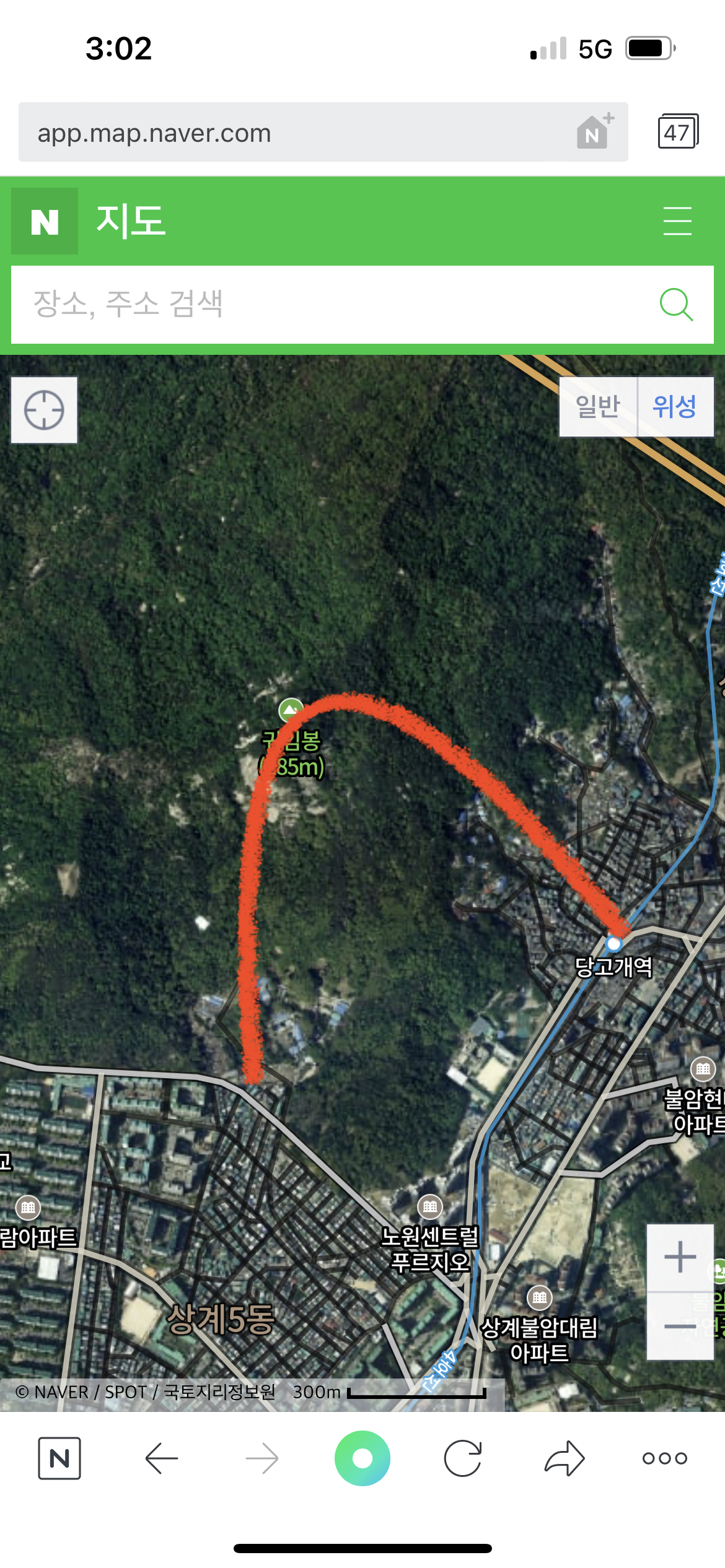Zoom in with the plus button

680,1257
